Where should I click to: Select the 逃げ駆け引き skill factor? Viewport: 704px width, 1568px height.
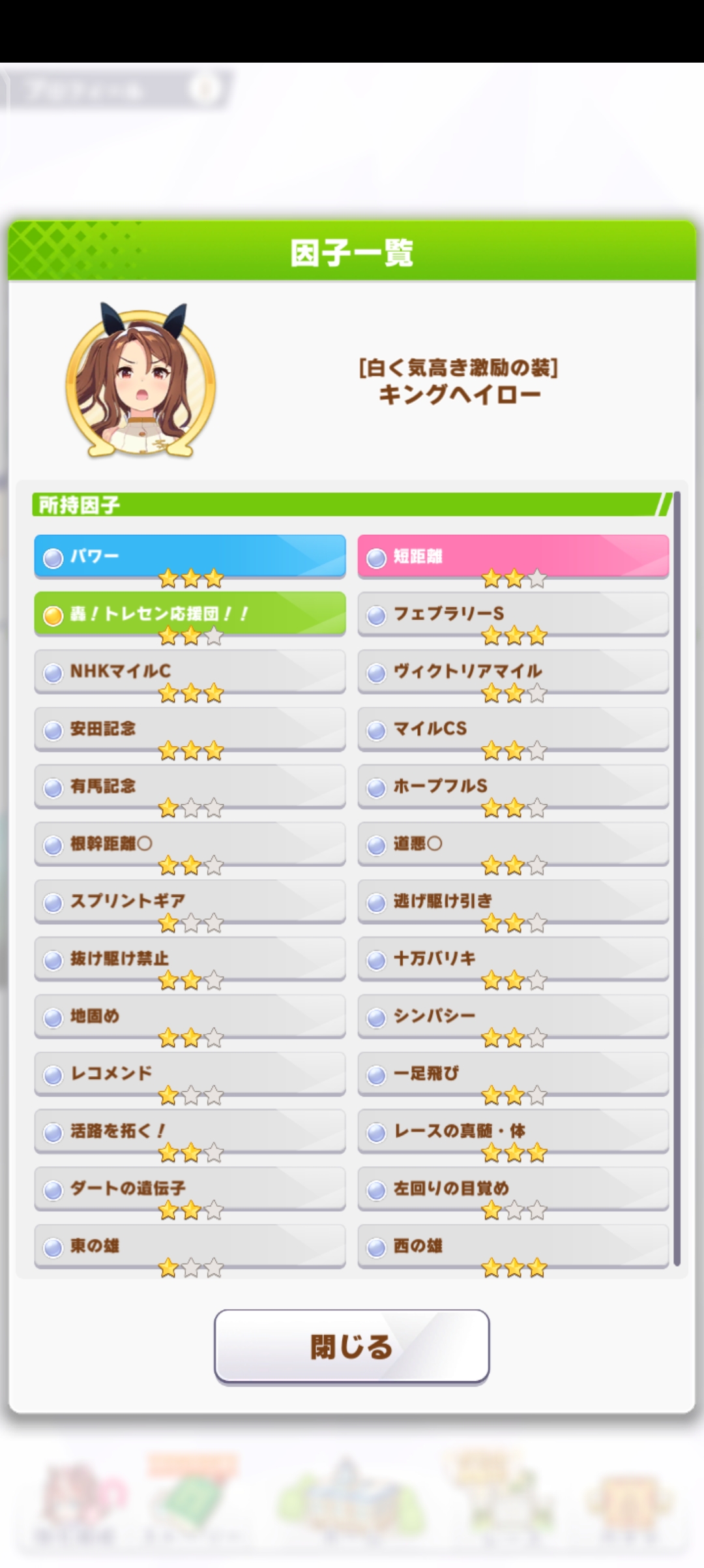(x=513, y=901)
